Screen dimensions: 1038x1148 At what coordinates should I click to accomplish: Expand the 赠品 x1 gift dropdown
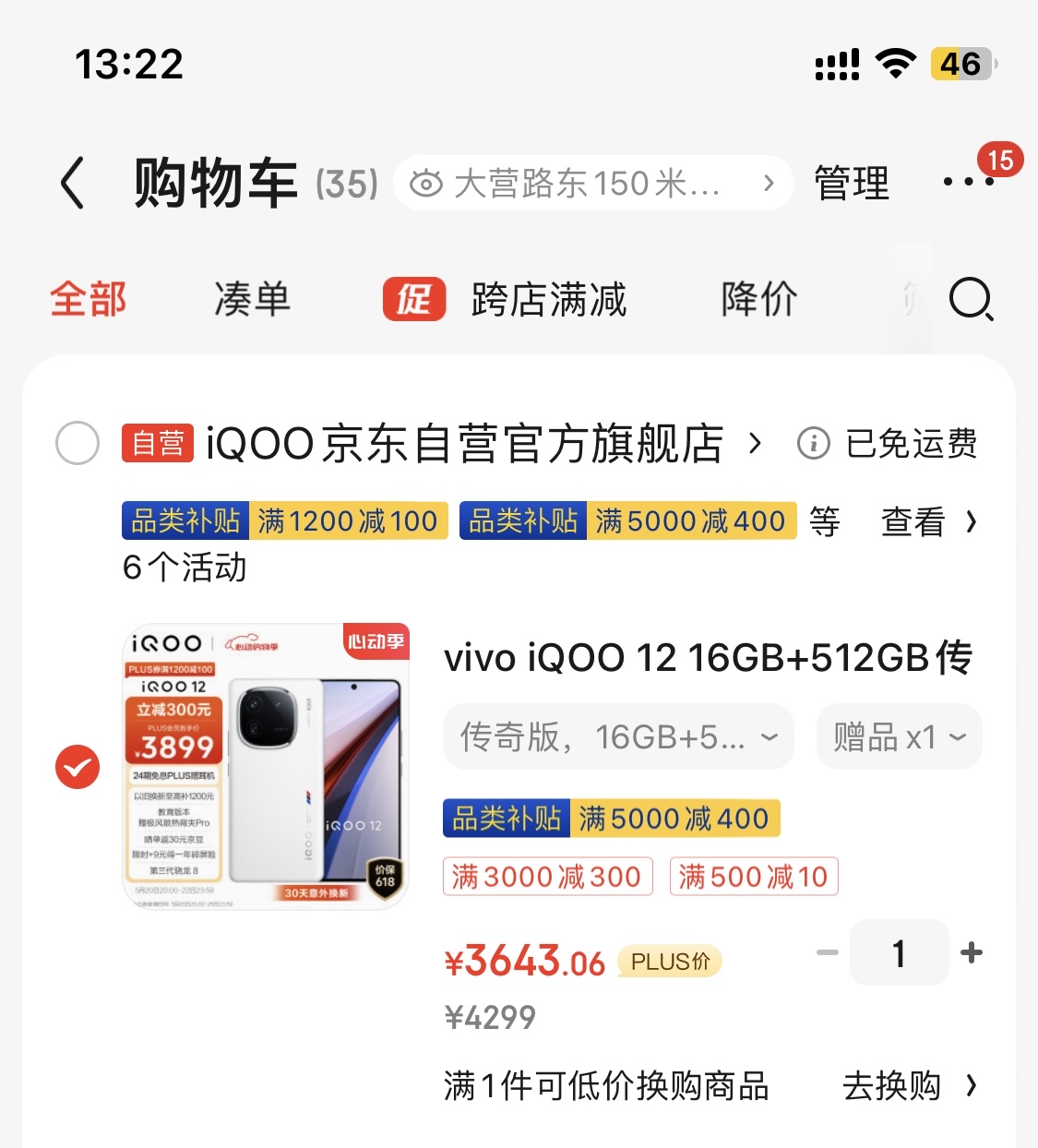tap(898, 735)
